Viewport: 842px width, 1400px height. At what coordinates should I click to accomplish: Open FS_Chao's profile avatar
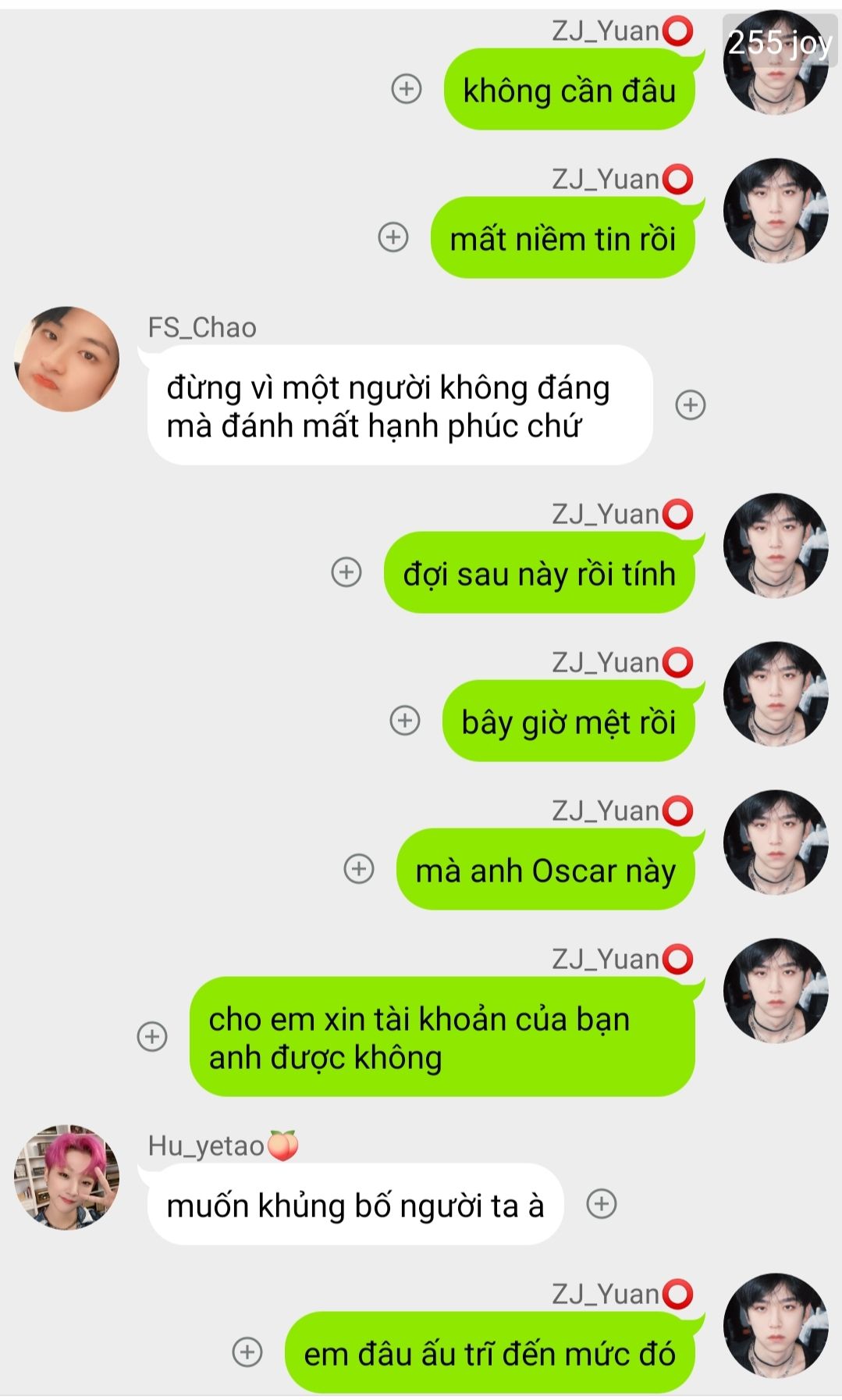pyautogui.click(x=67, y=360)
